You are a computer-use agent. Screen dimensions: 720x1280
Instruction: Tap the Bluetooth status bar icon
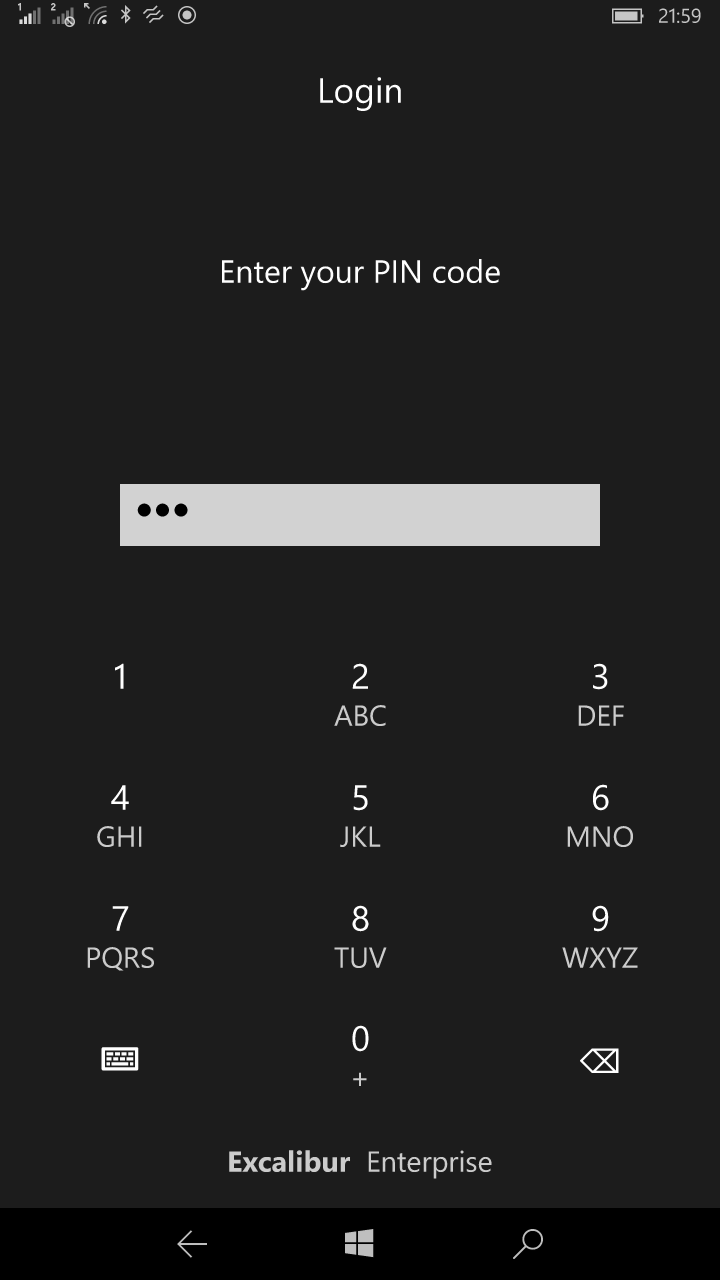coord(124,16)
